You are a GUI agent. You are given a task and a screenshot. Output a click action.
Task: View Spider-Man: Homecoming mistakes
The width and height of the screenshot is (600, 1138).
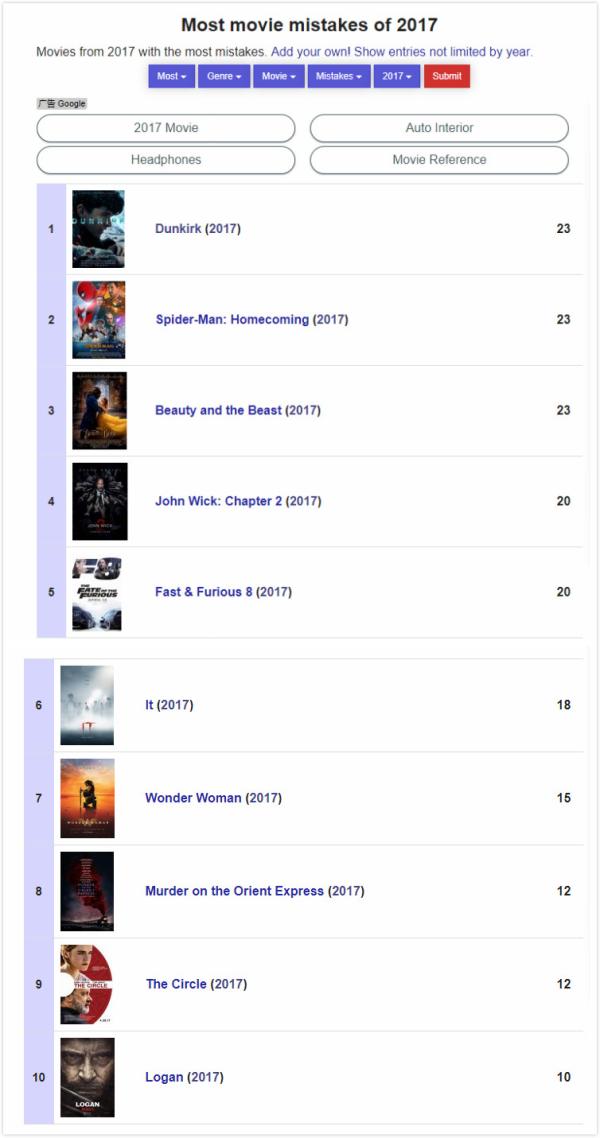tap(232, 320)
